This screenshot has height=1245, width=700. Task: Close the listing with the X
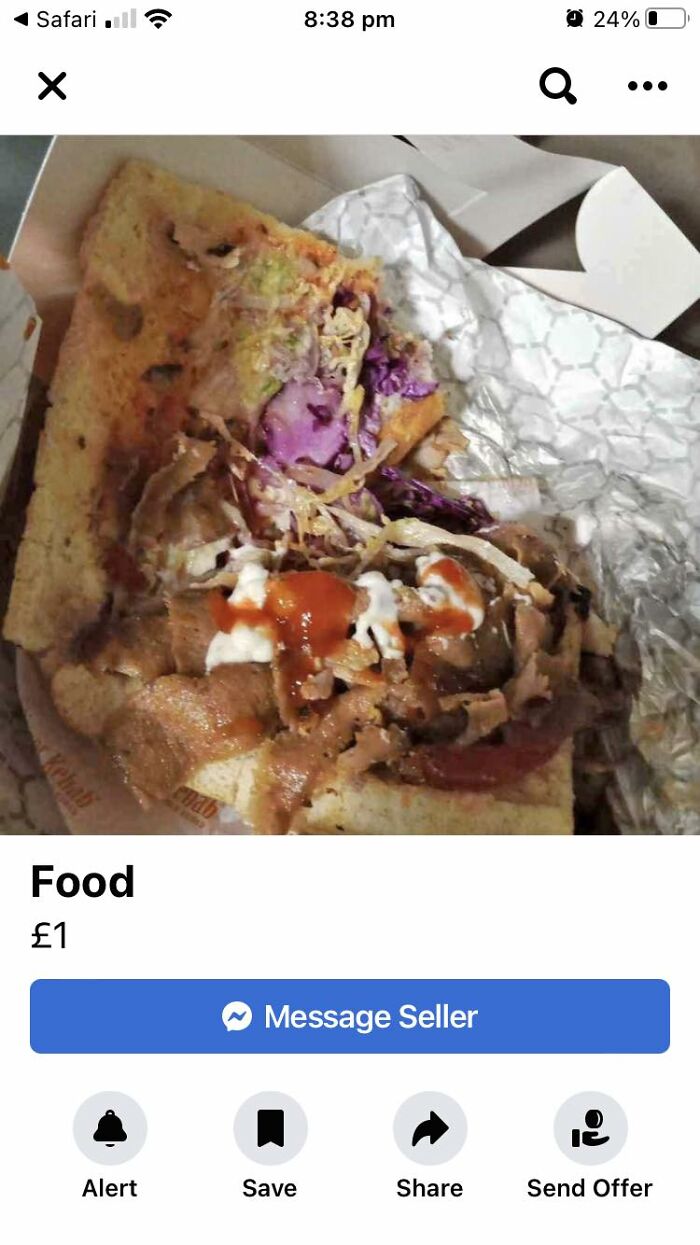[52, 86]
